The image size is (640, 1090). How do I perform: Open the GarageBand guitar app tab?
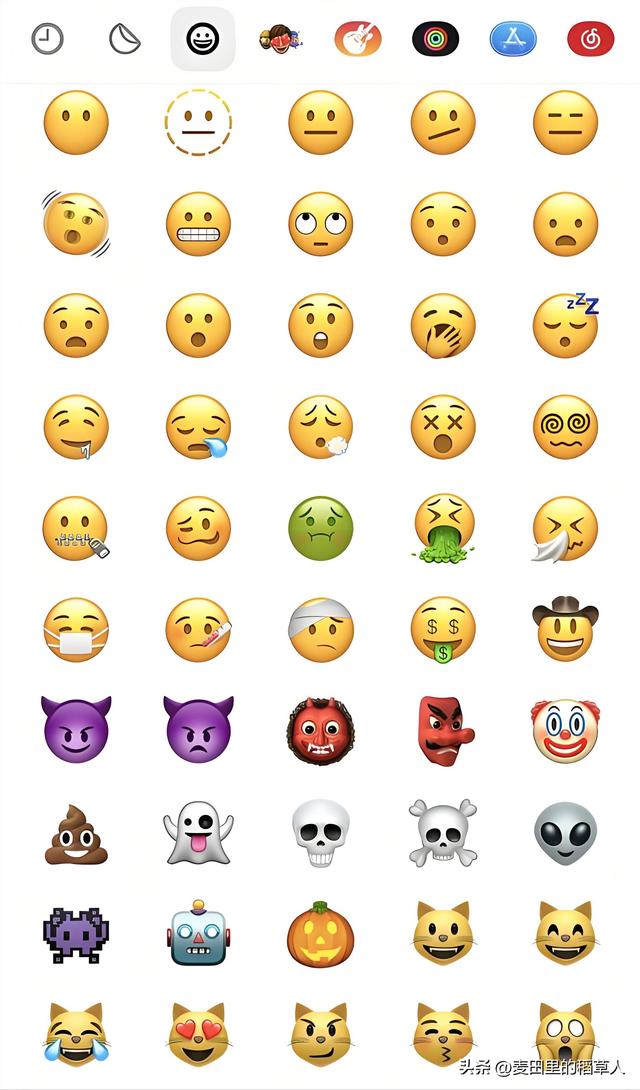point(358,40)
